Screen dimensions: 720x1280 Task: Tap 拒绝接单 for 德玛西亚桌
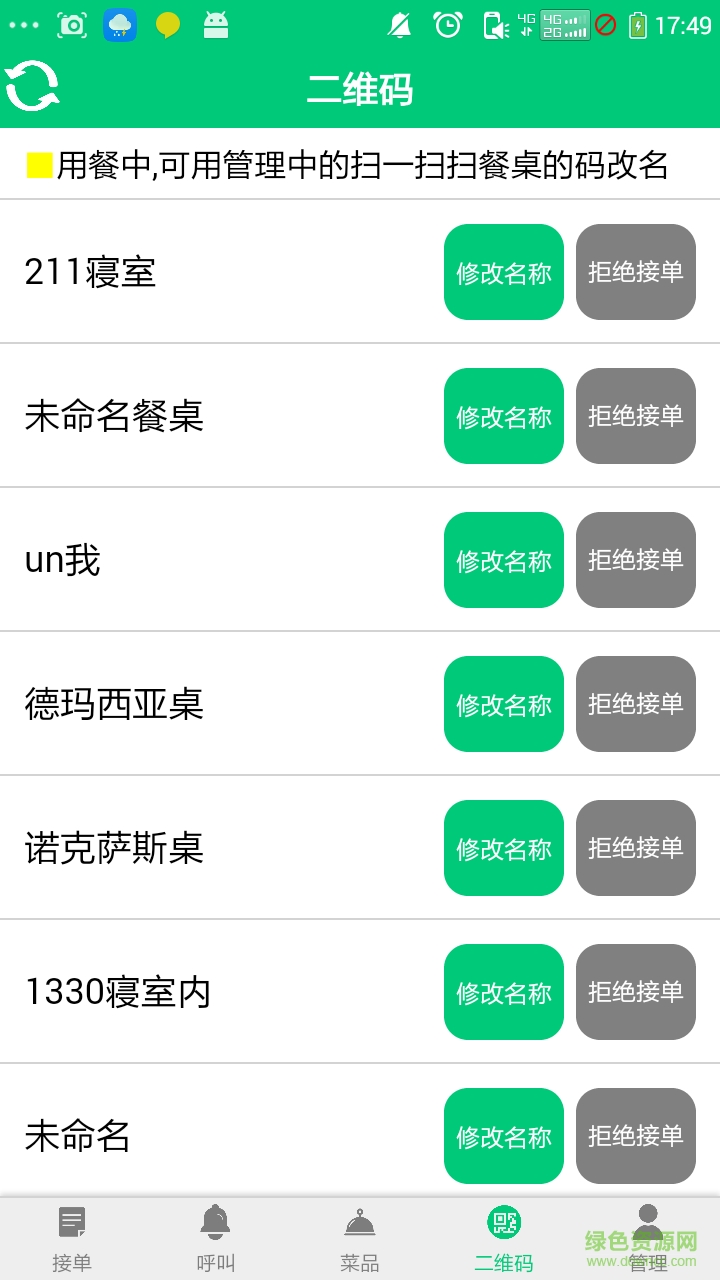(636, 704)
